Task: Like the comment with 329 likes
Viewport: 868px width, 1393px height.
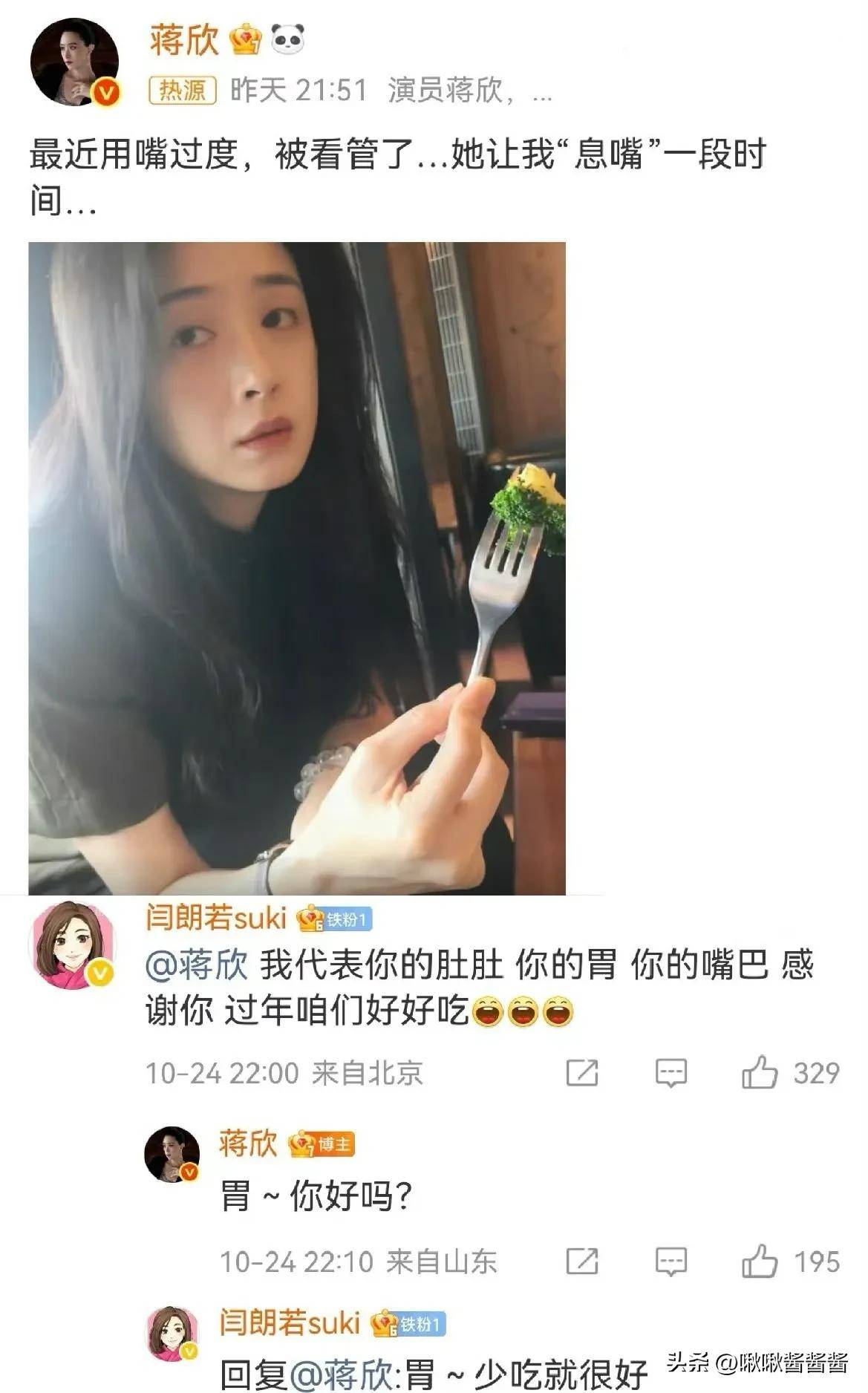Action: pos(759,1073)
